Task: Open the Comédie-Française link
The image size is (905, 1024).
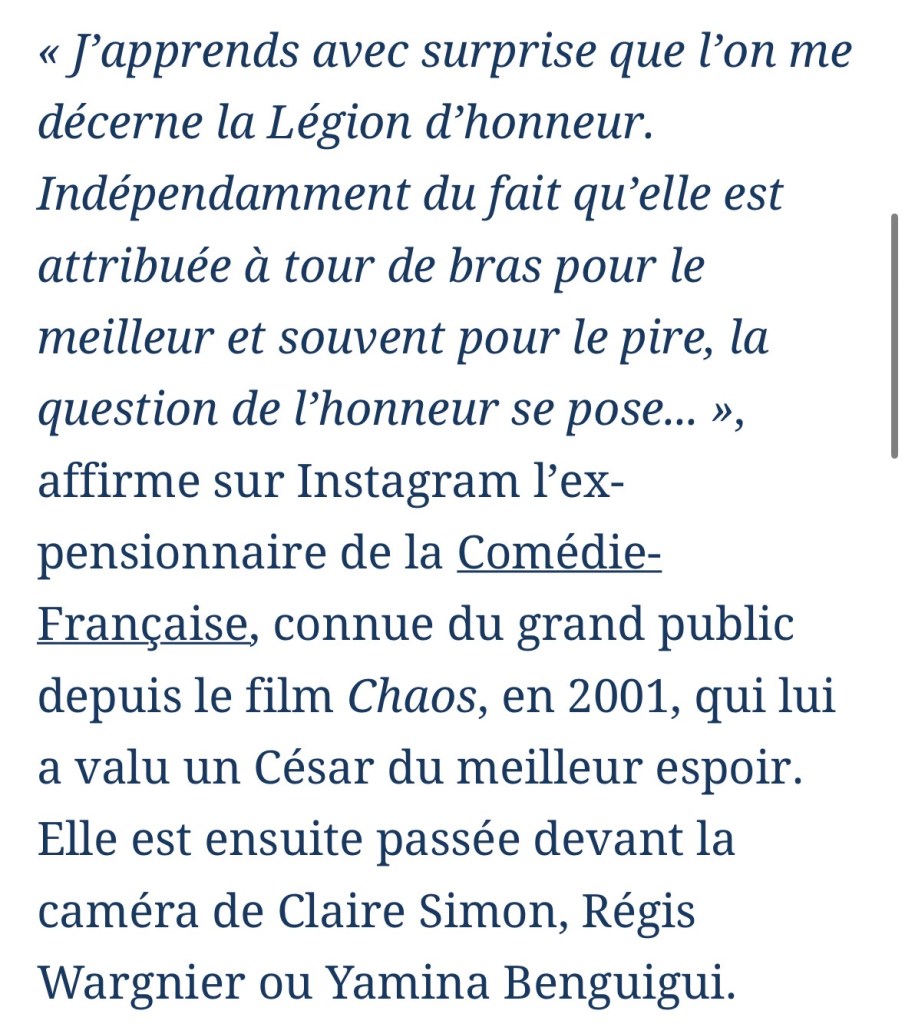Action: click(559, 553)
